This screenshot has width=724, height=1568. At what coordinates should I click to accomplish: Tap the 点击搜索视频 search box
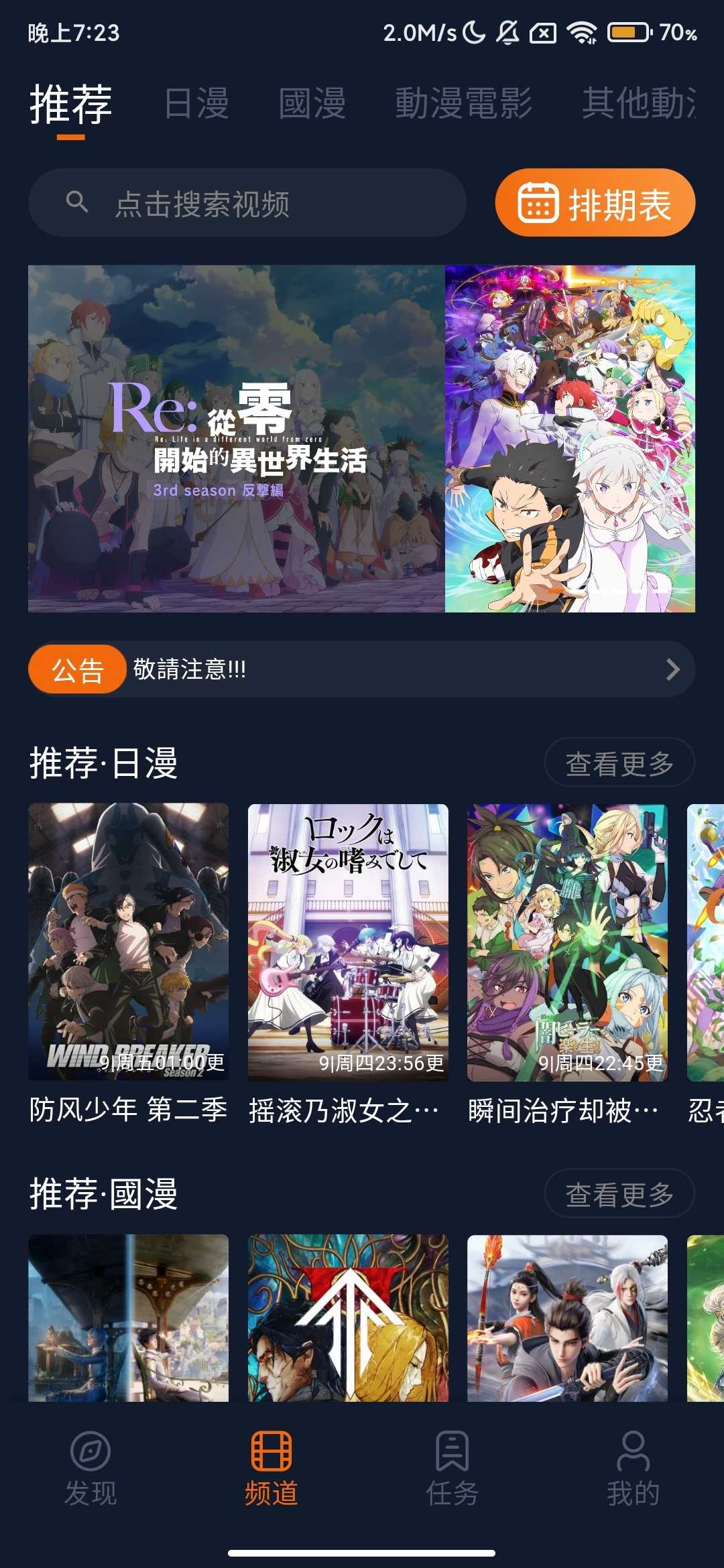click(x=247, y=202)
